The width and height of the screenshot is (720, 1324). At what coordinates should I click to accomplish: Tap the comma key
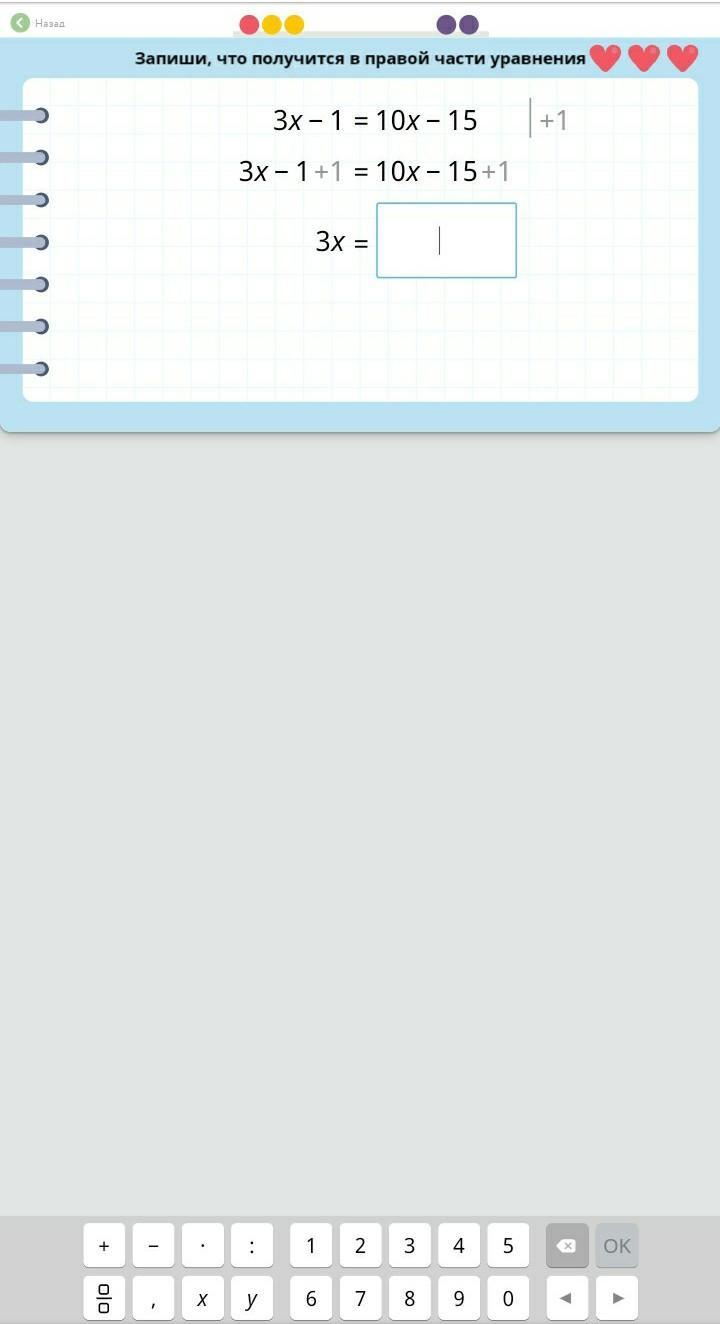tap(153, 1298)
